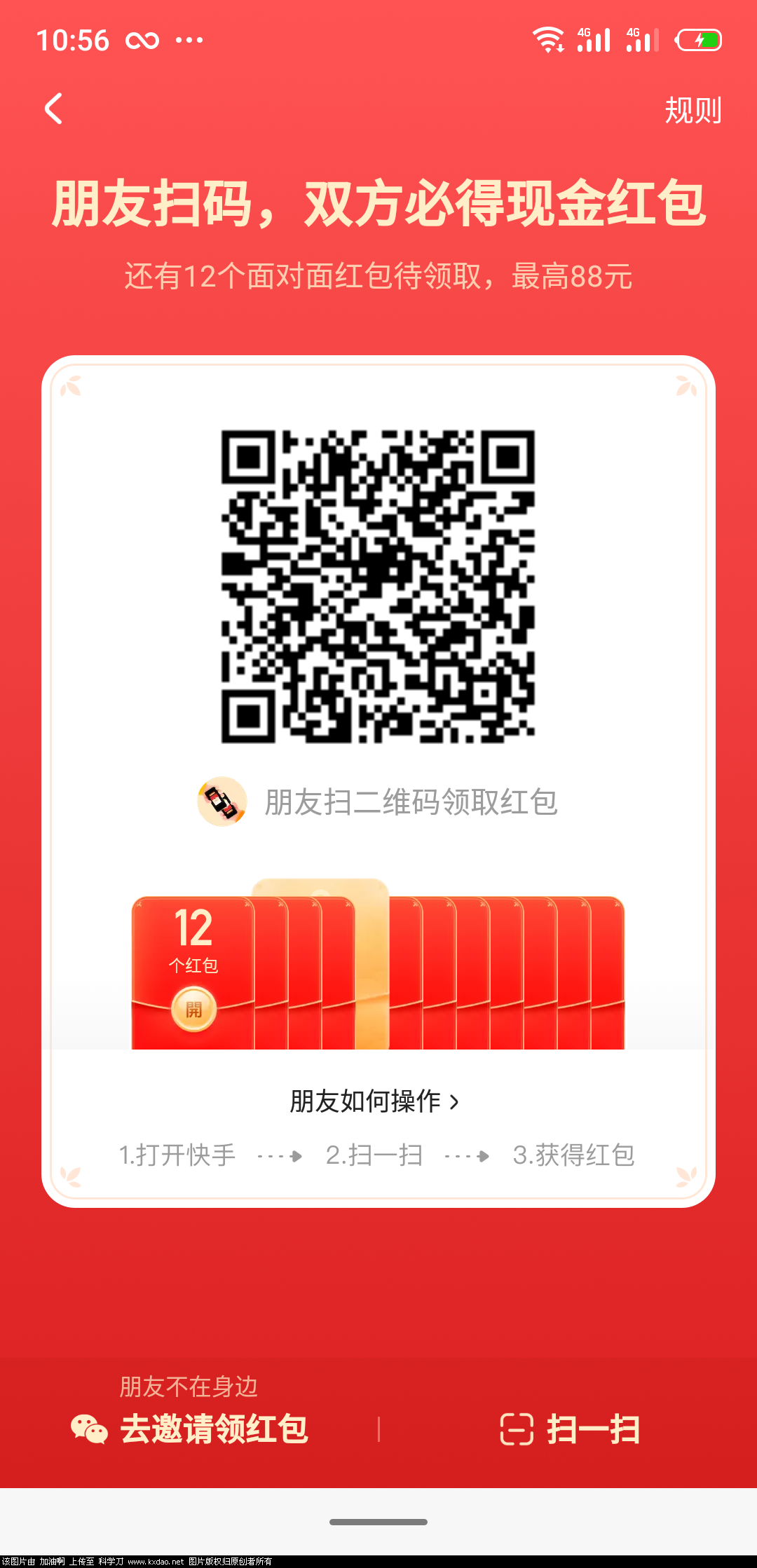The image size is (757, 1568).
Task: Open the 规则 rules page
Action: [x=692, y=111]
